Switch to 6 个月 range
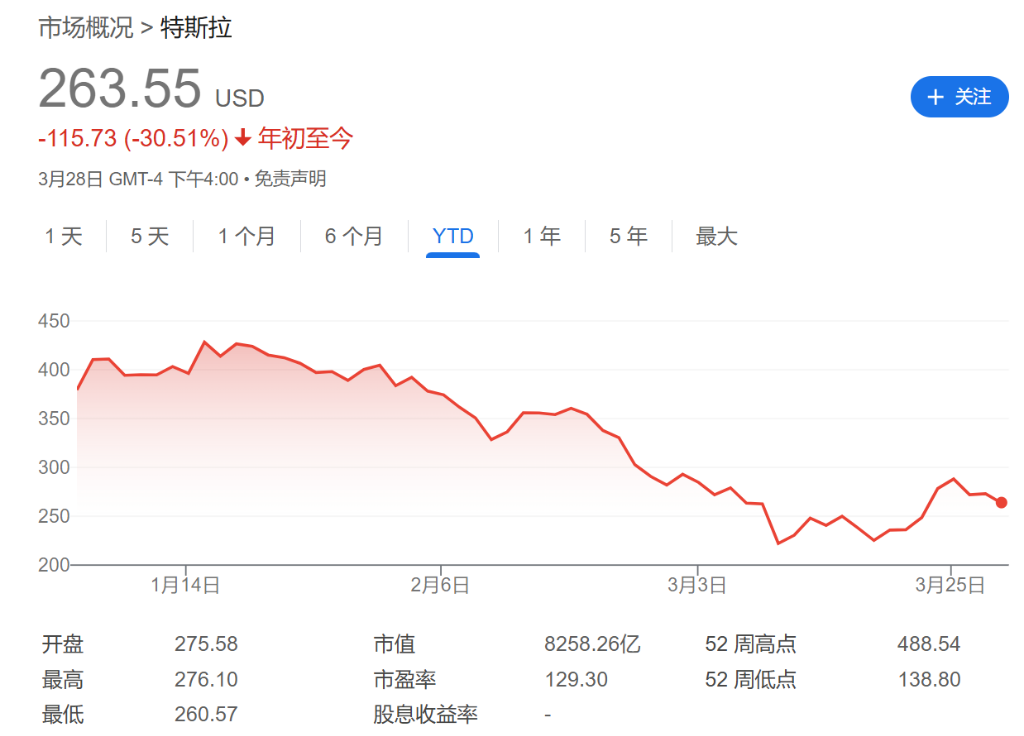This screenshot has height=736, width=1024. click(x=353, y=237)
